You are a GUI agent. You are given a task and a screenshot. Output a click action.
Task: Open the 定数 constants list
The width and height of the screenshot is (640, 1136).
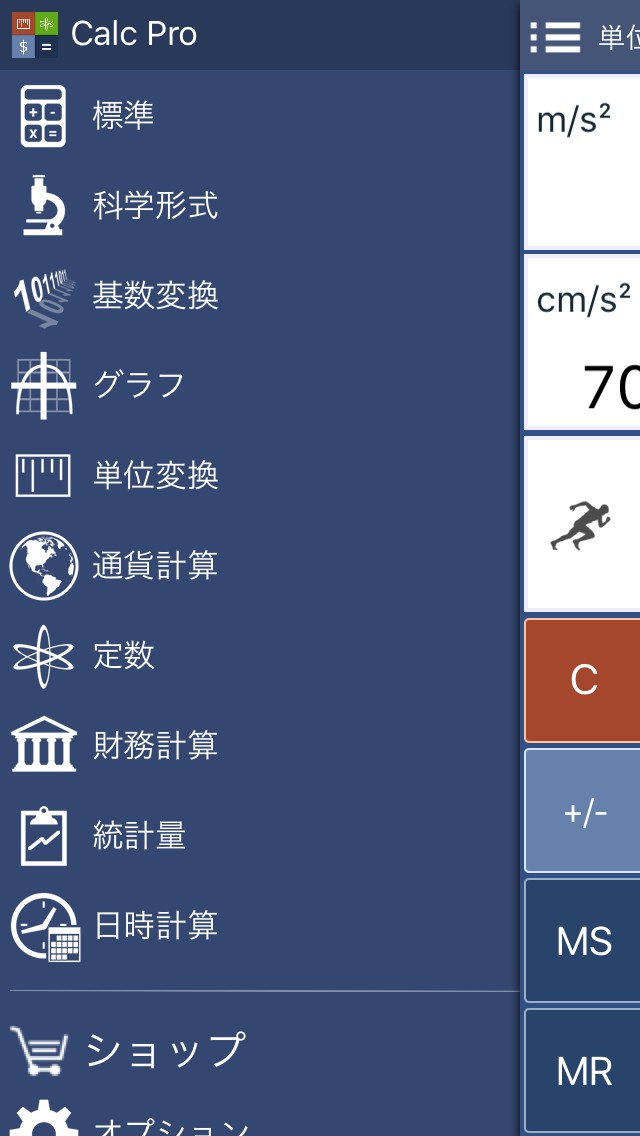[x=123, y=655]
